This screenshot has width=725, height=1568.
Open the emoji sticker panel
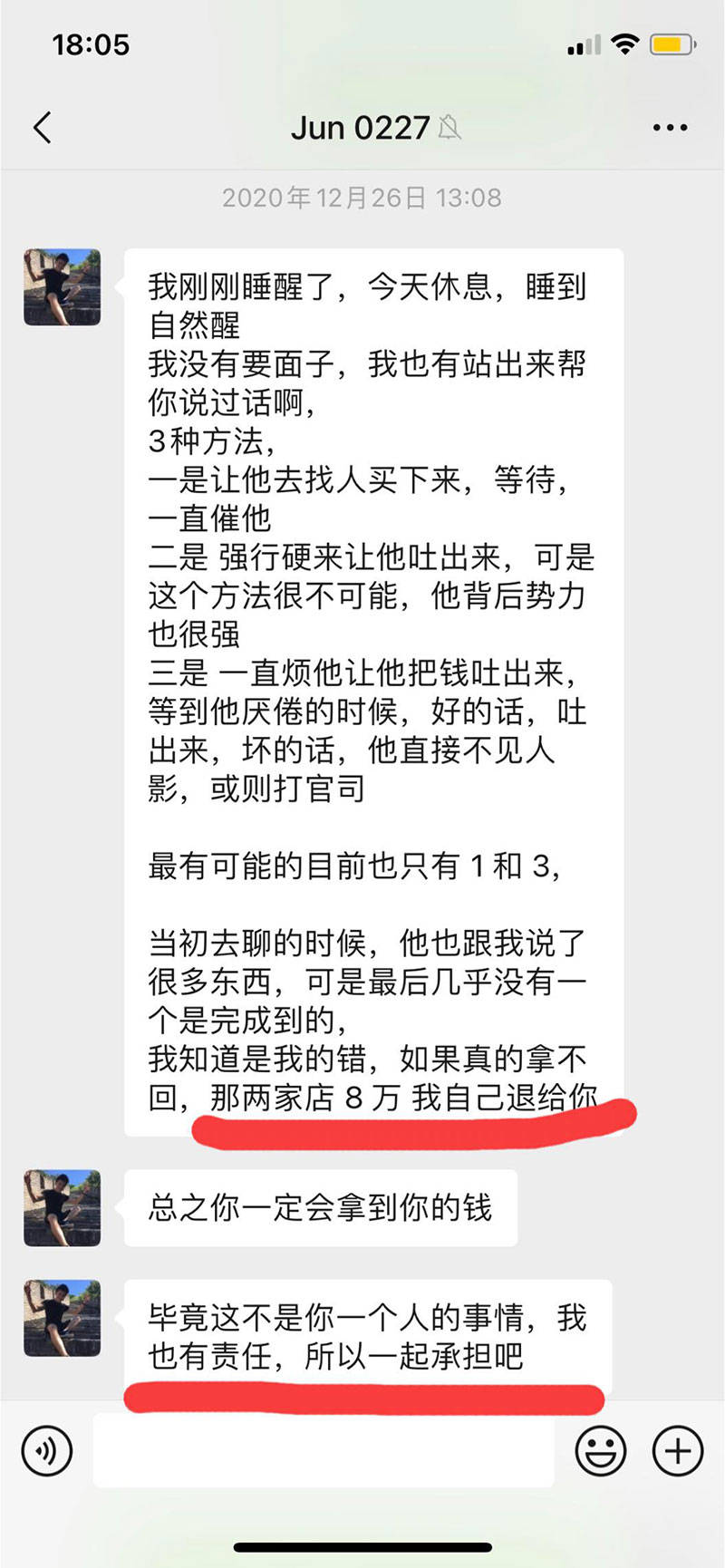coord(600,1451)
